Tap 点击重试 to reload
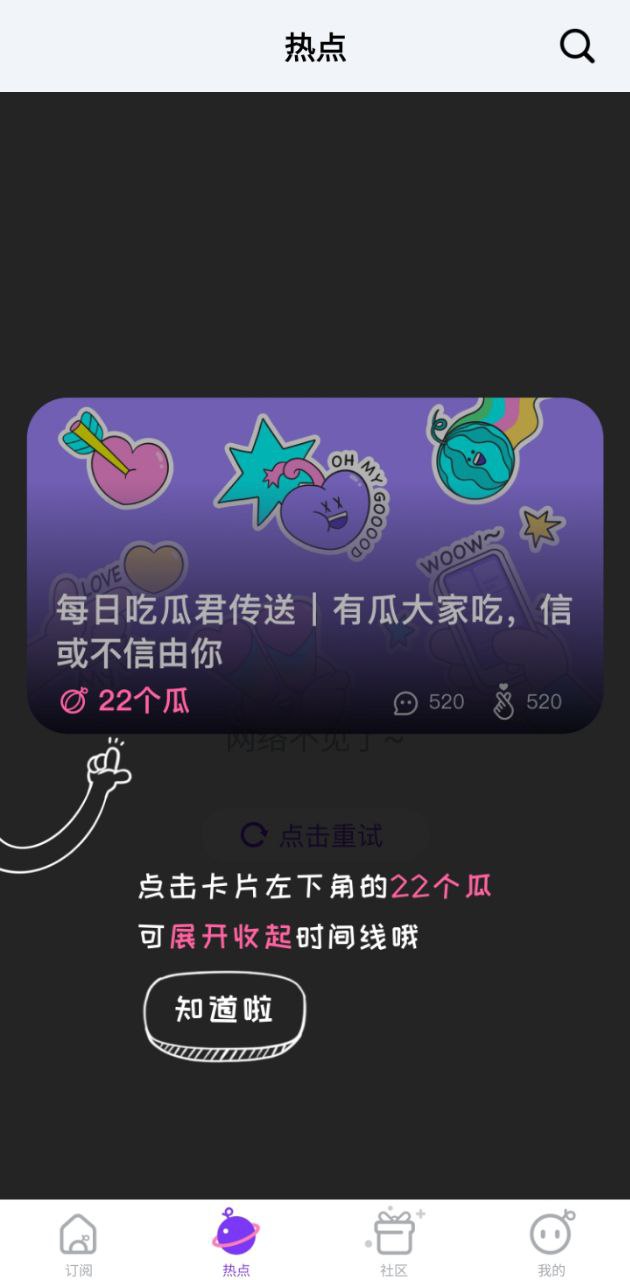 coord(314,835)
